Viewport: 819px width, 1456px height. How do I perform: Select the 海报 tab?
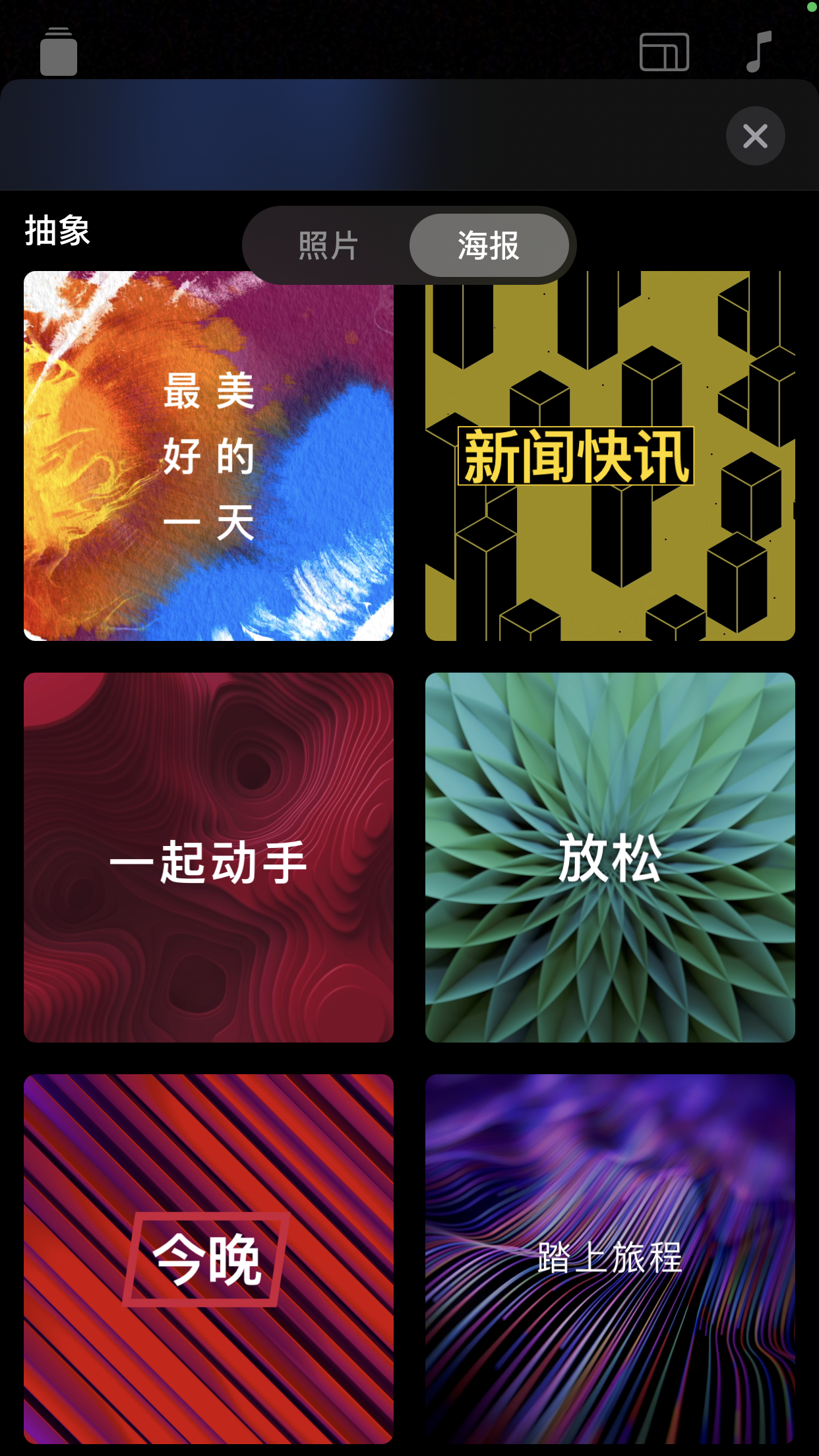click(489, 246)
